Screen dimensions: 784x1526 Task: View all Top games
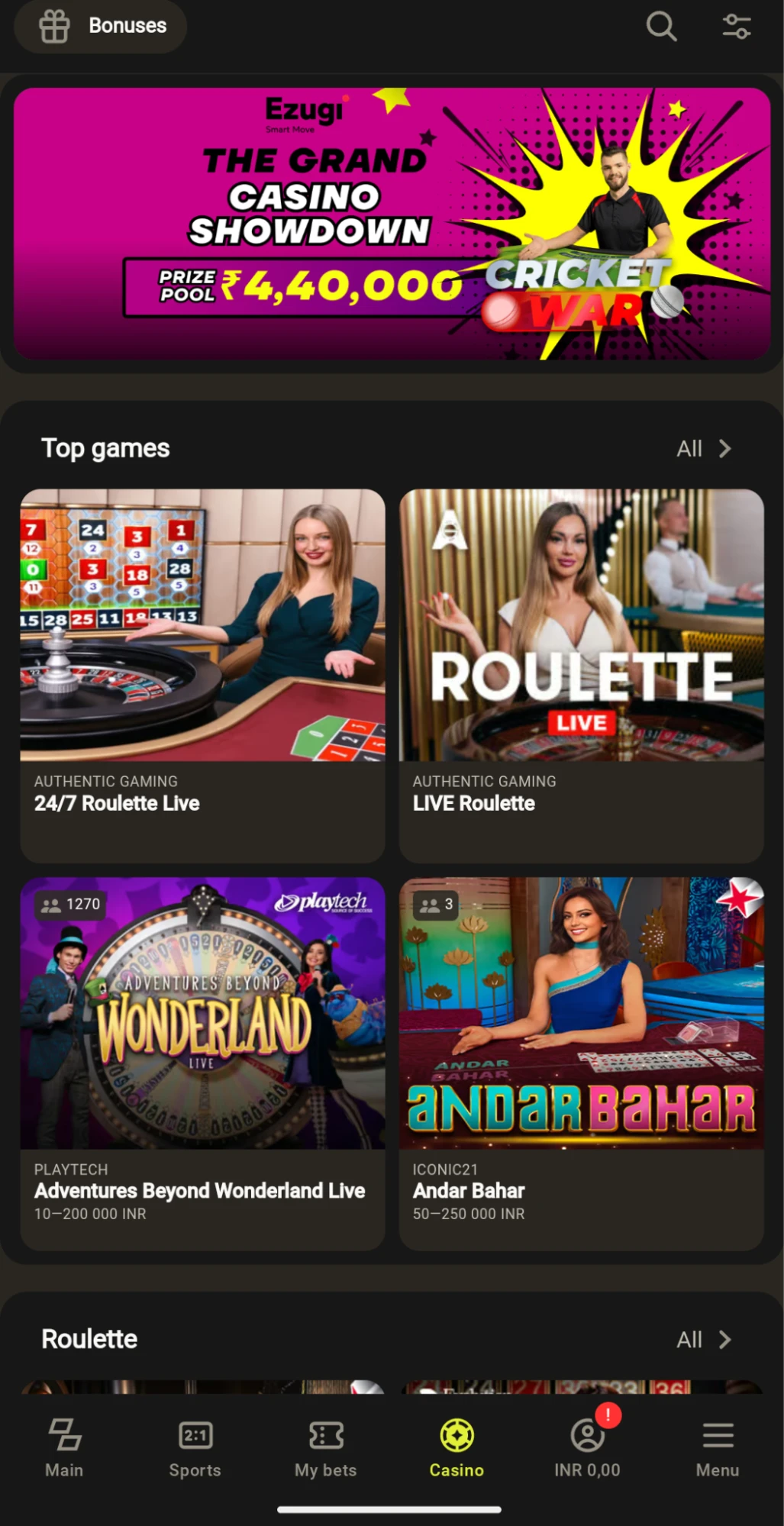704,449
